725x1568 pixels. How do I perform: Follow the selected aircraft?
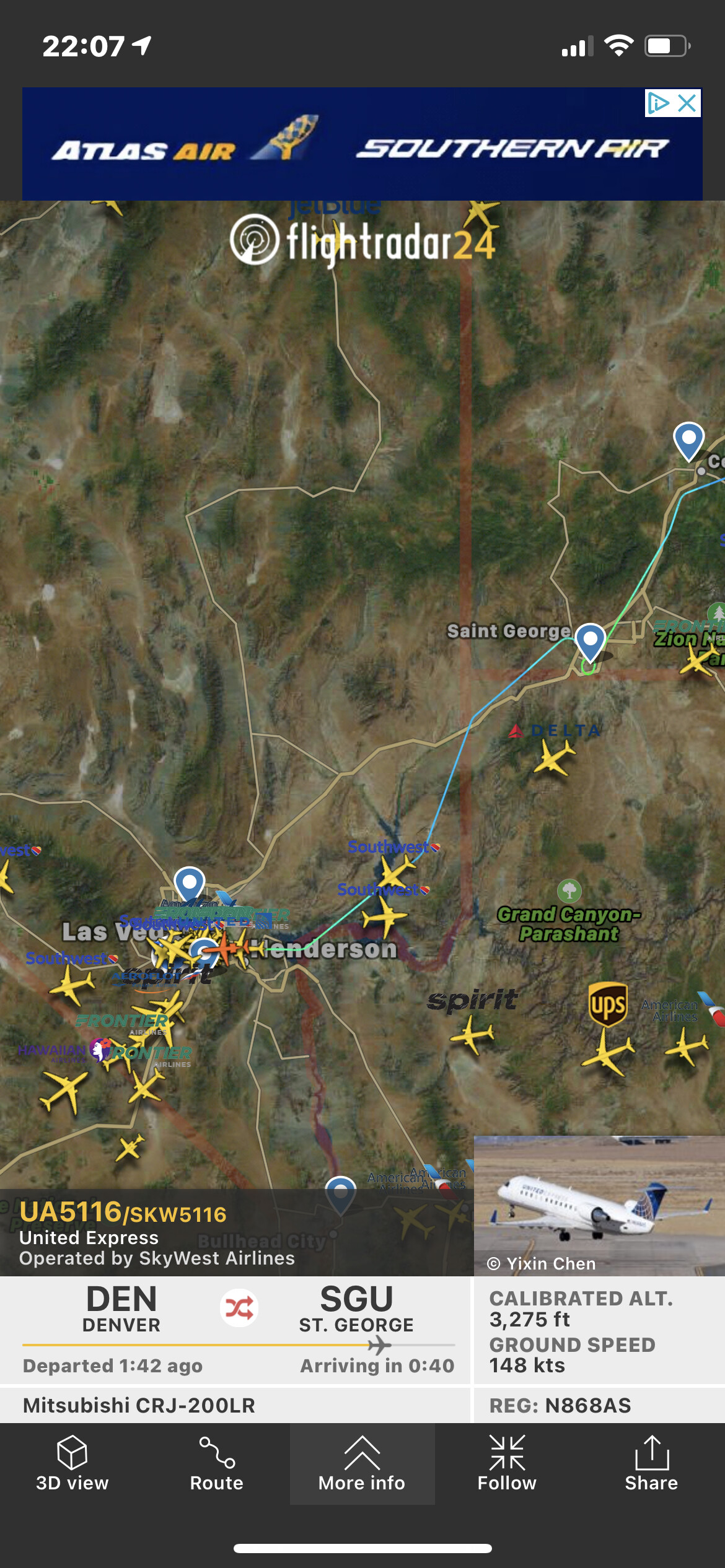point(507,1464)
